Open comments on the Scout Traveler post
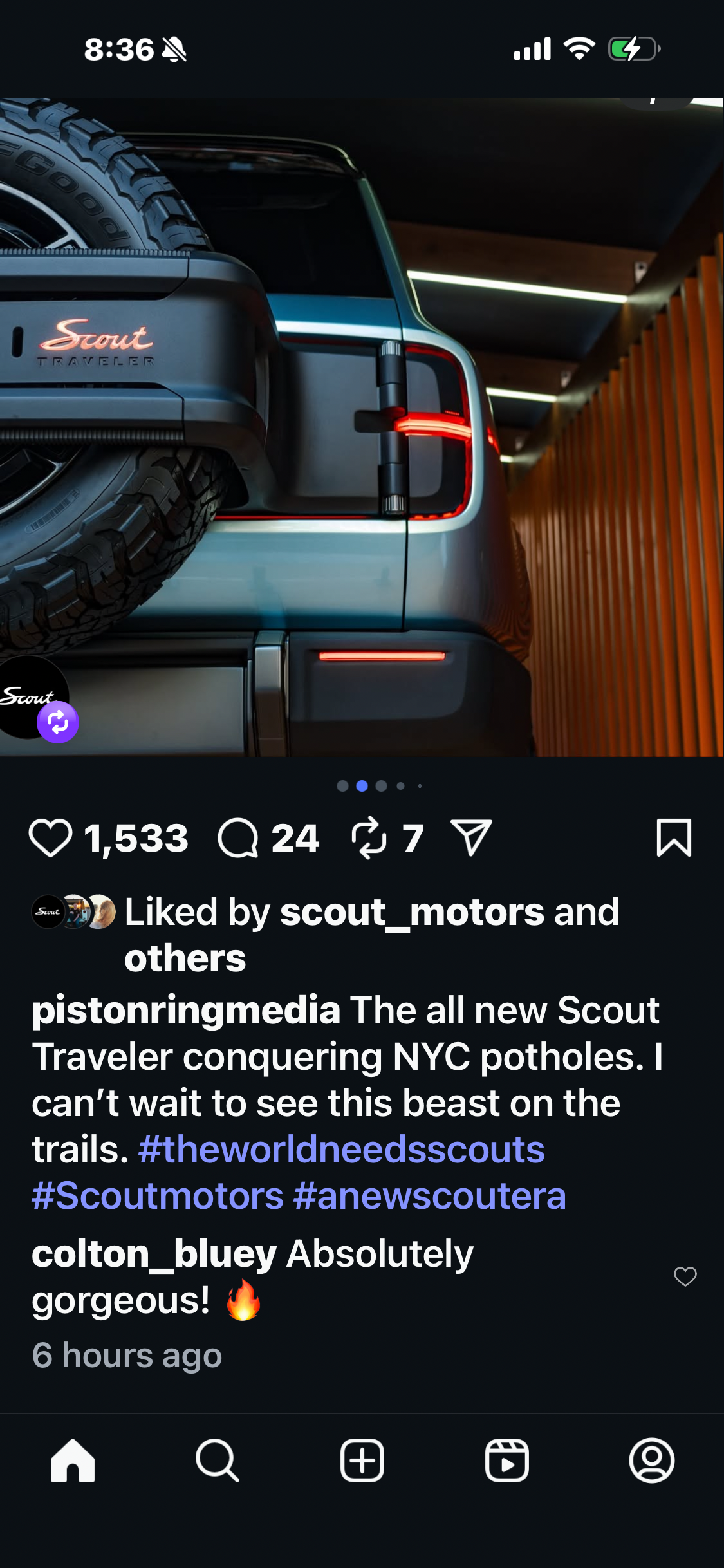This screenshot has height=1568, width=724. 238,838
